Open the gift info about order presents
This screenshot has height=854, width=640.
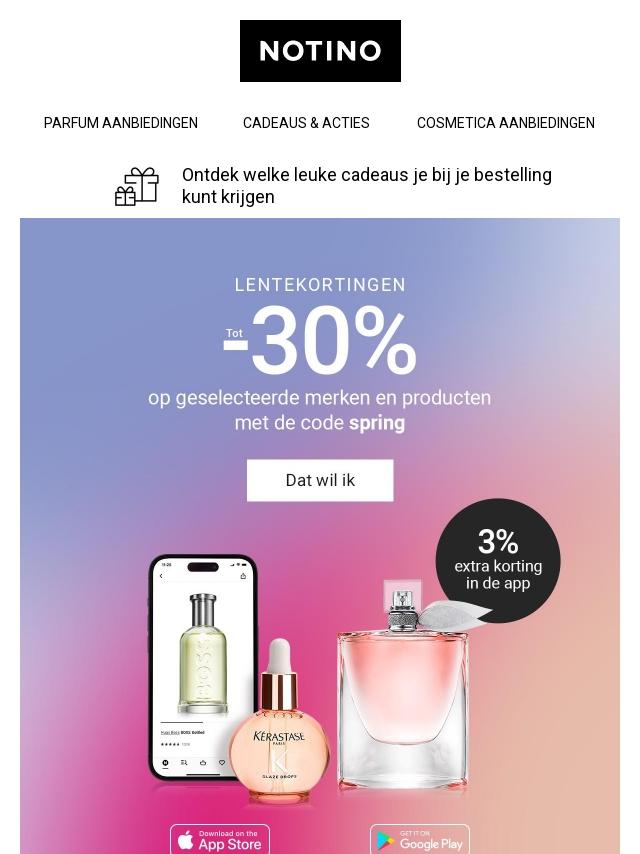[x=366, y=186]
